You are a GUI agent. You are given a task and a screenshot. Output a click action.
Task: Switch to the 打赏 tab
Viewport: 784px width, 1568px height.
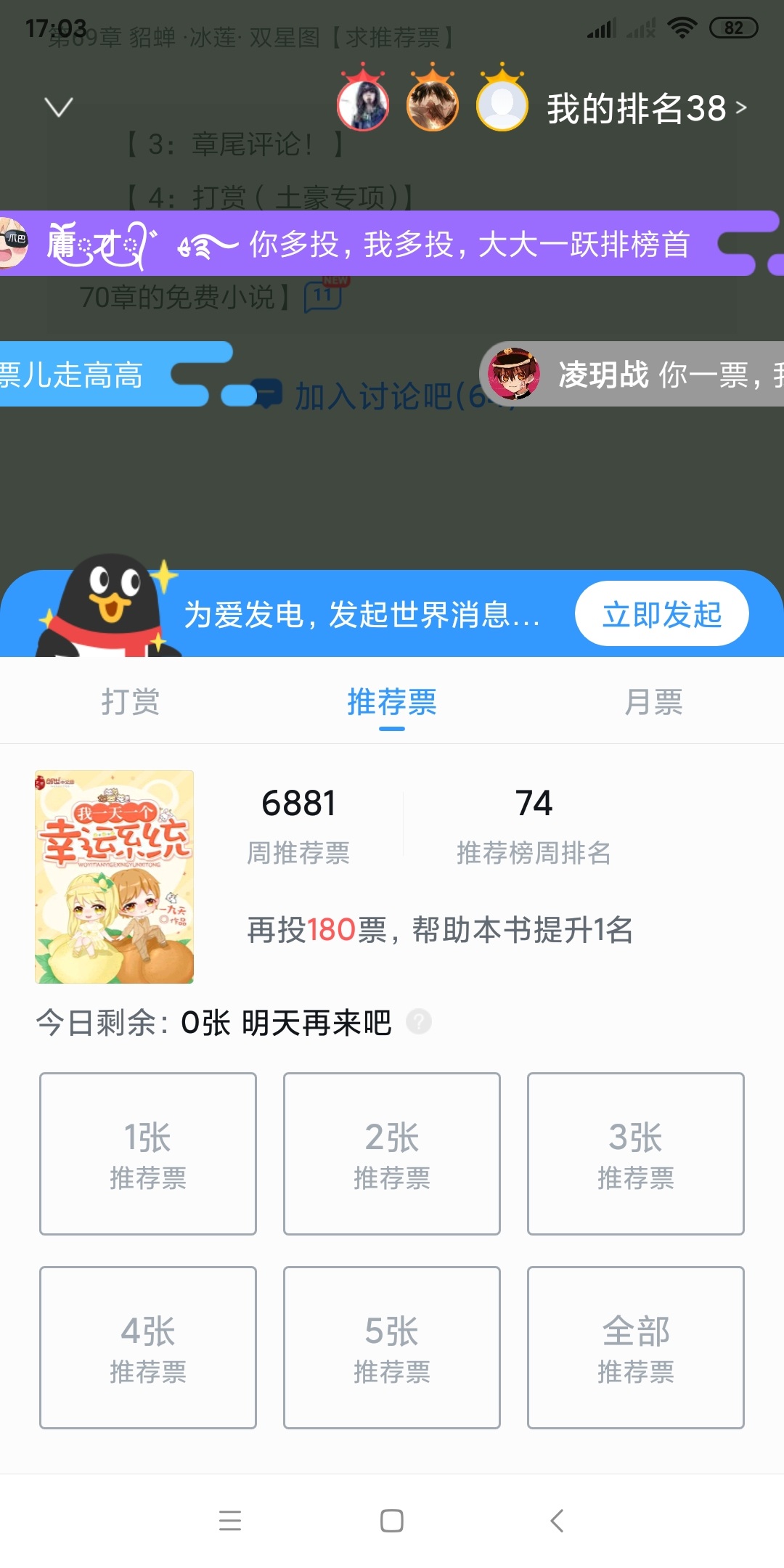pyautogui.click(x=131, y=701)
